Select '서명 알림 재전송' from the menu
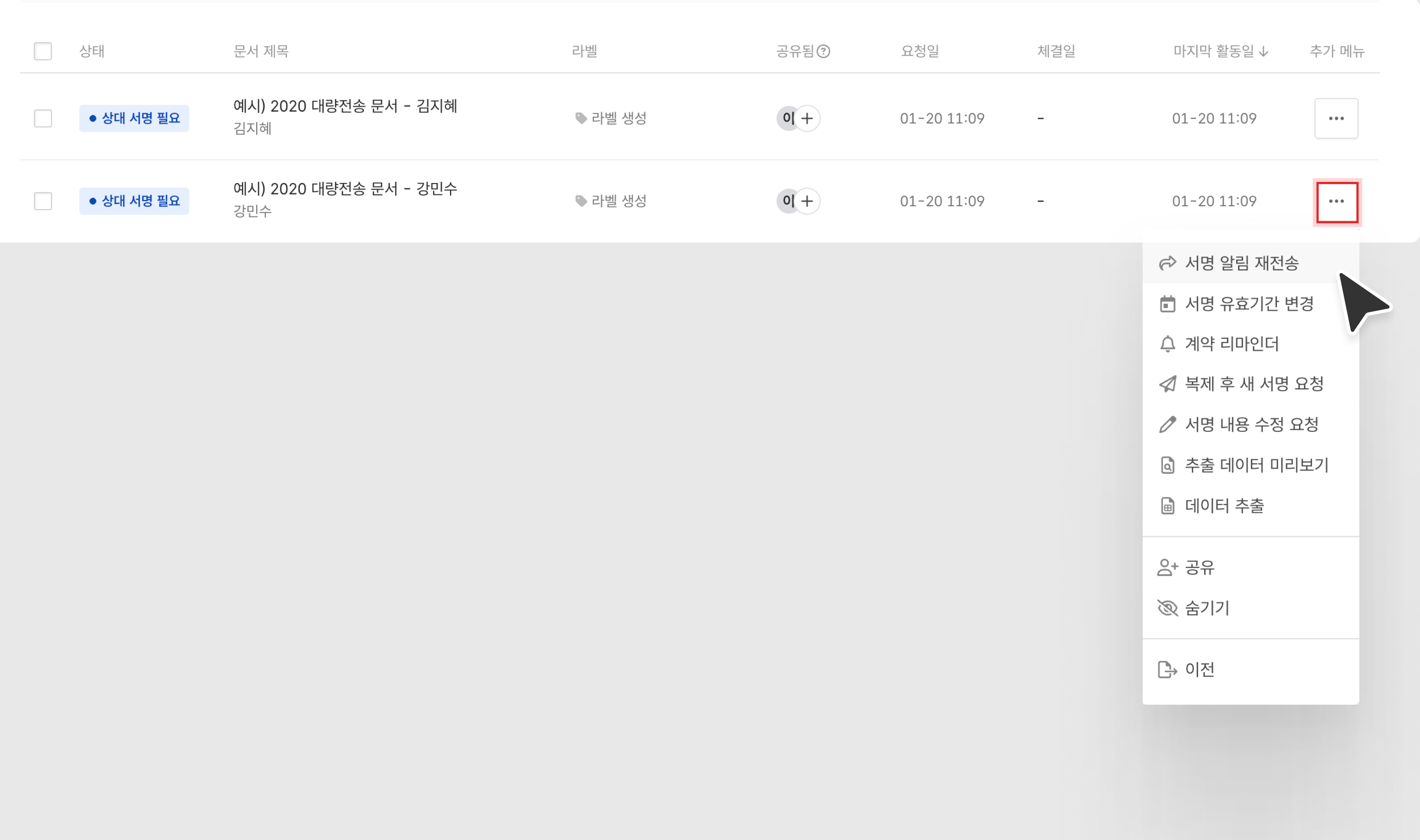Image resolution: width=1420 pixels, height=840 pixels. click(1241, 263)
